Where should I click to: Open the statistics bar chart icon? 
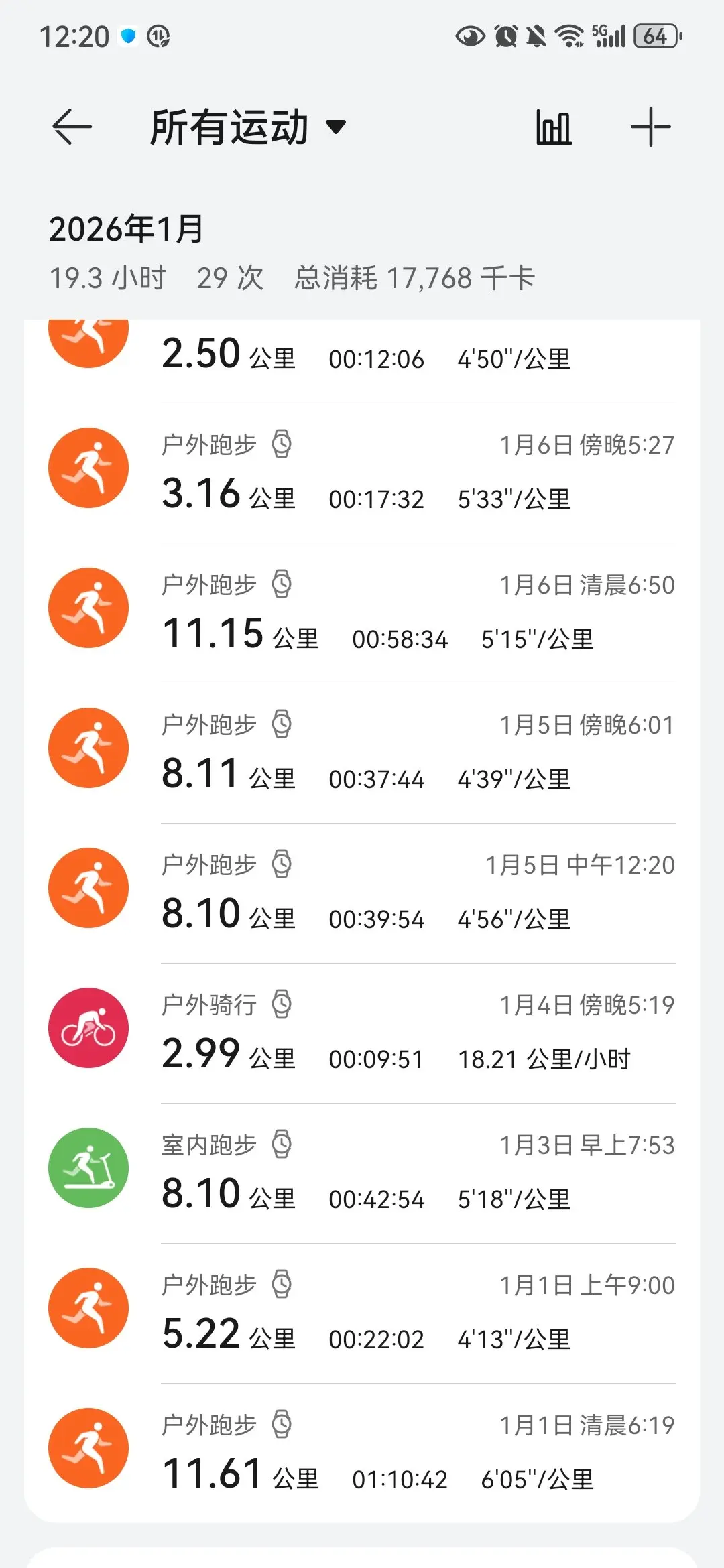click(x=554, y=127)
